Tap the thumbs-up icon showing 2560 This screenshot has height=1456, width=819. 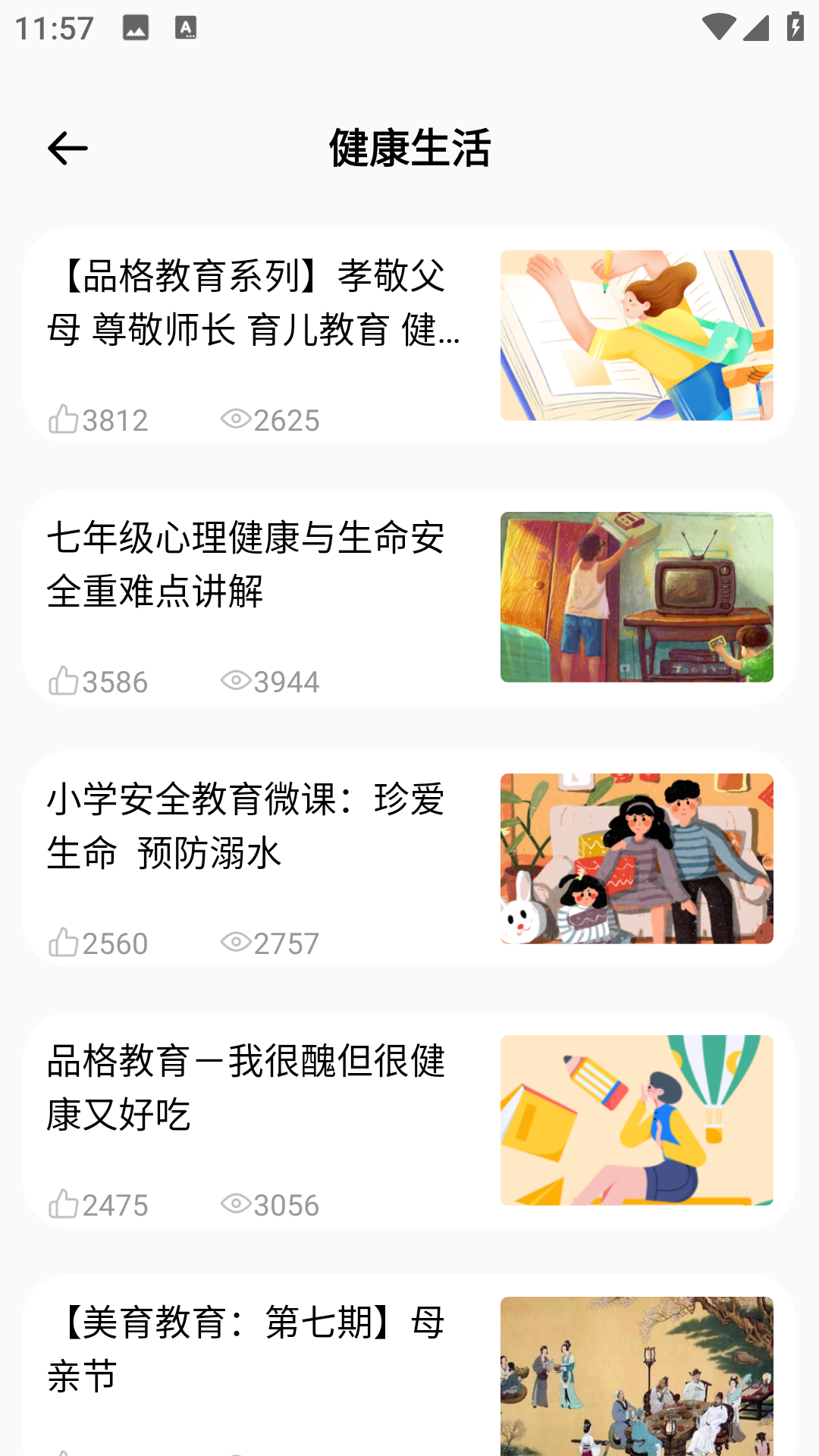pyautogui.click(x=64, y=943)
